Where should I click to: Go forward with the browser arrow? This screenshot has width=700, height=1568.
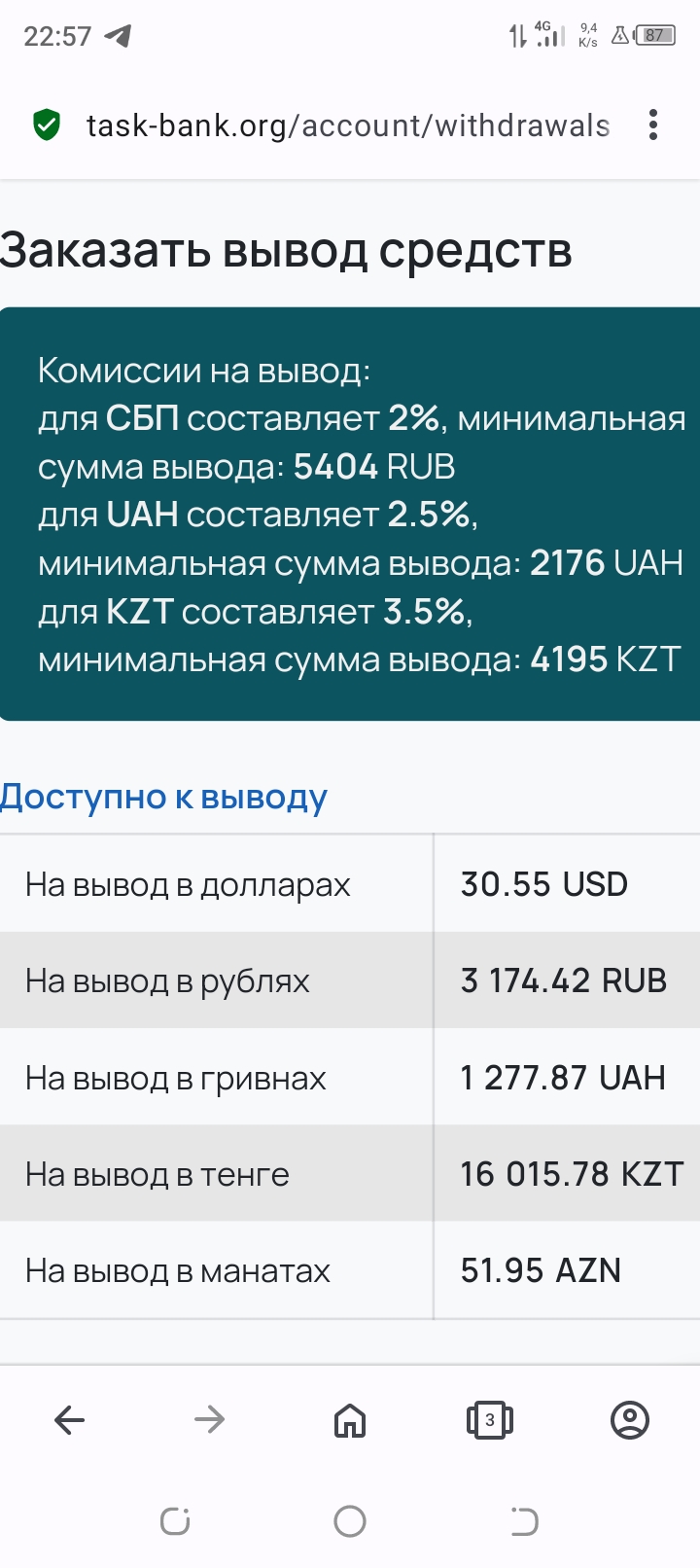pos(209,1420)
